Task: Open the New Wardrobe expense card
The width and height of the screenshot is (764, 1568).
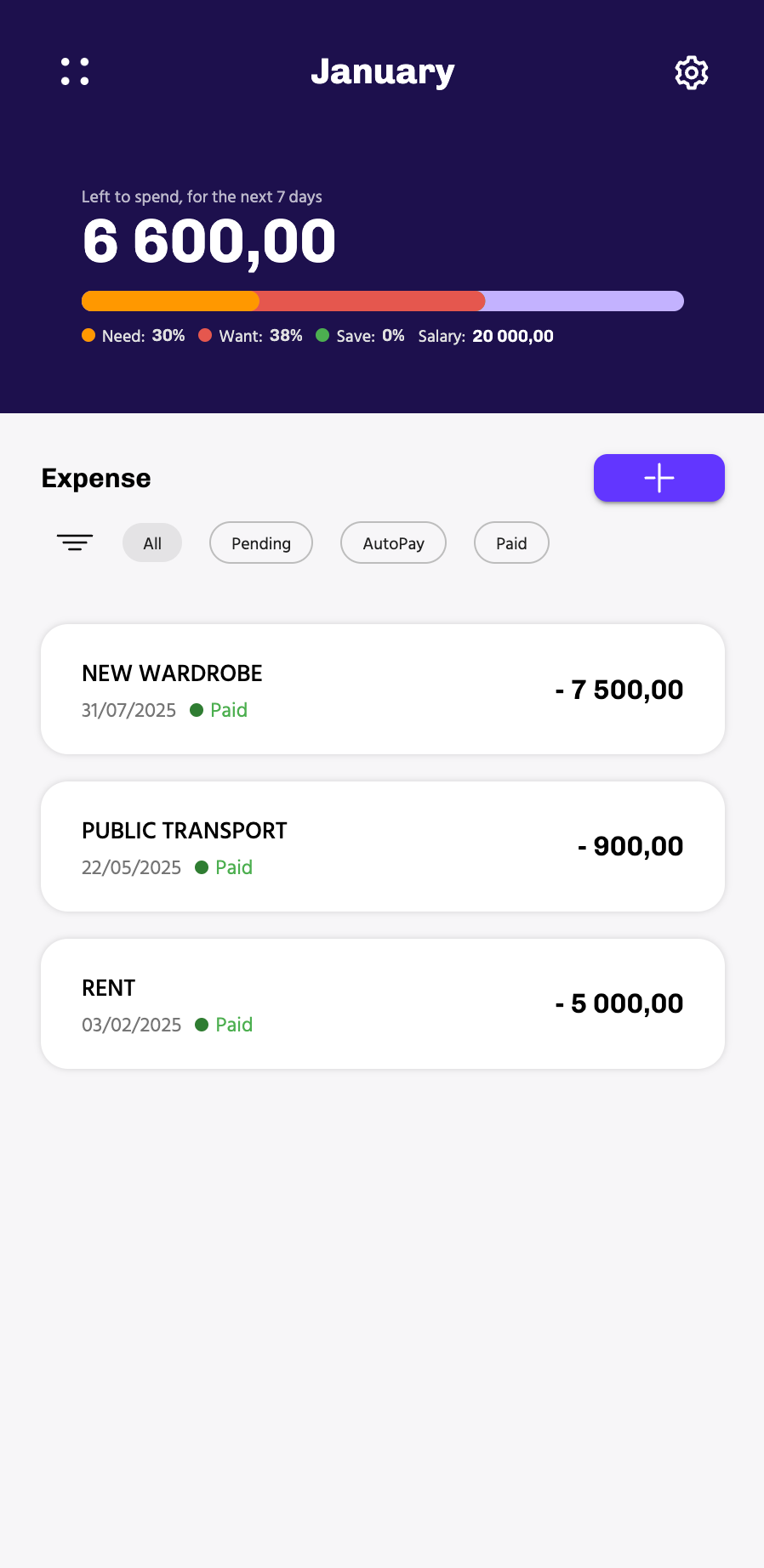Action: pyautogui.click(x=383, y=690)
